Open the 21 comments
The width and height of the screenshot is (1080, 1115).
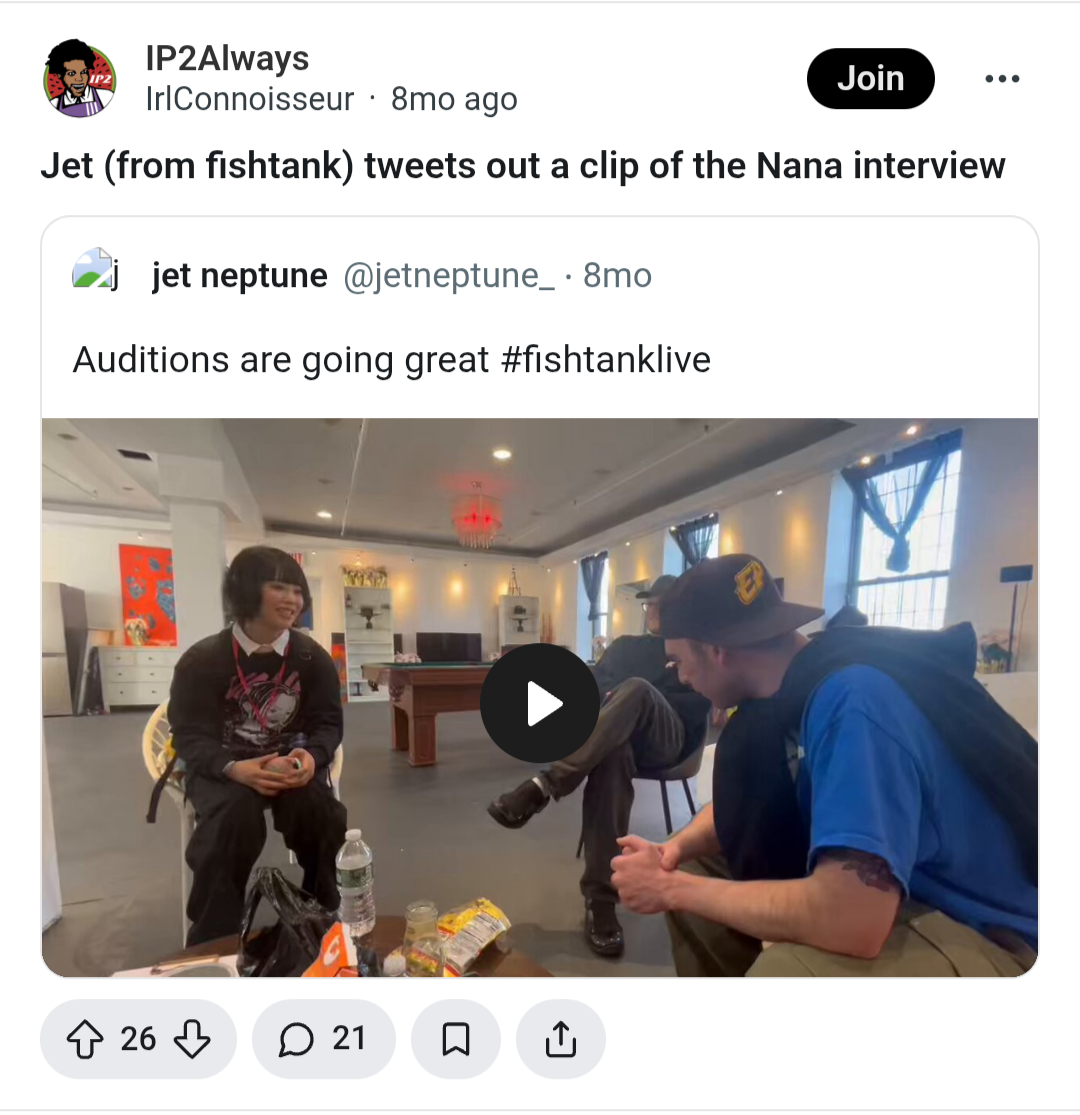[323, 1039]
